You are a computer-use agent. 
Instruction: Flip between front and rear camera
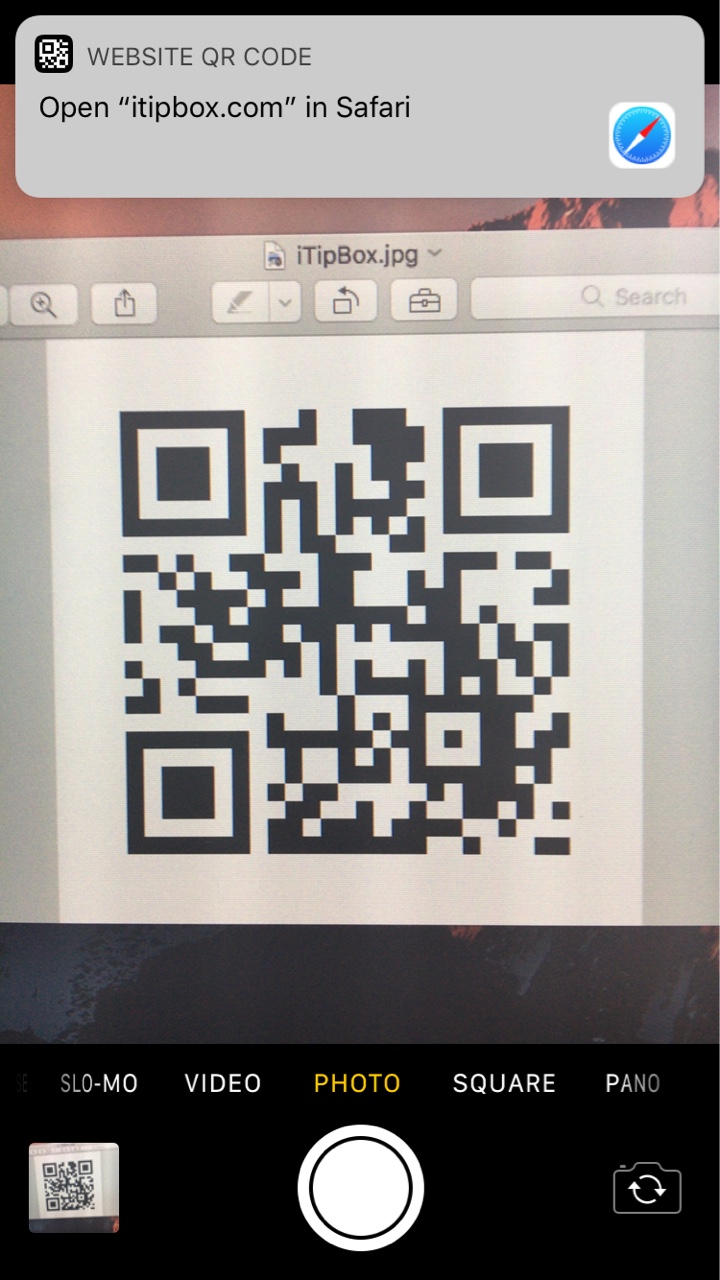pos(647,1187)
